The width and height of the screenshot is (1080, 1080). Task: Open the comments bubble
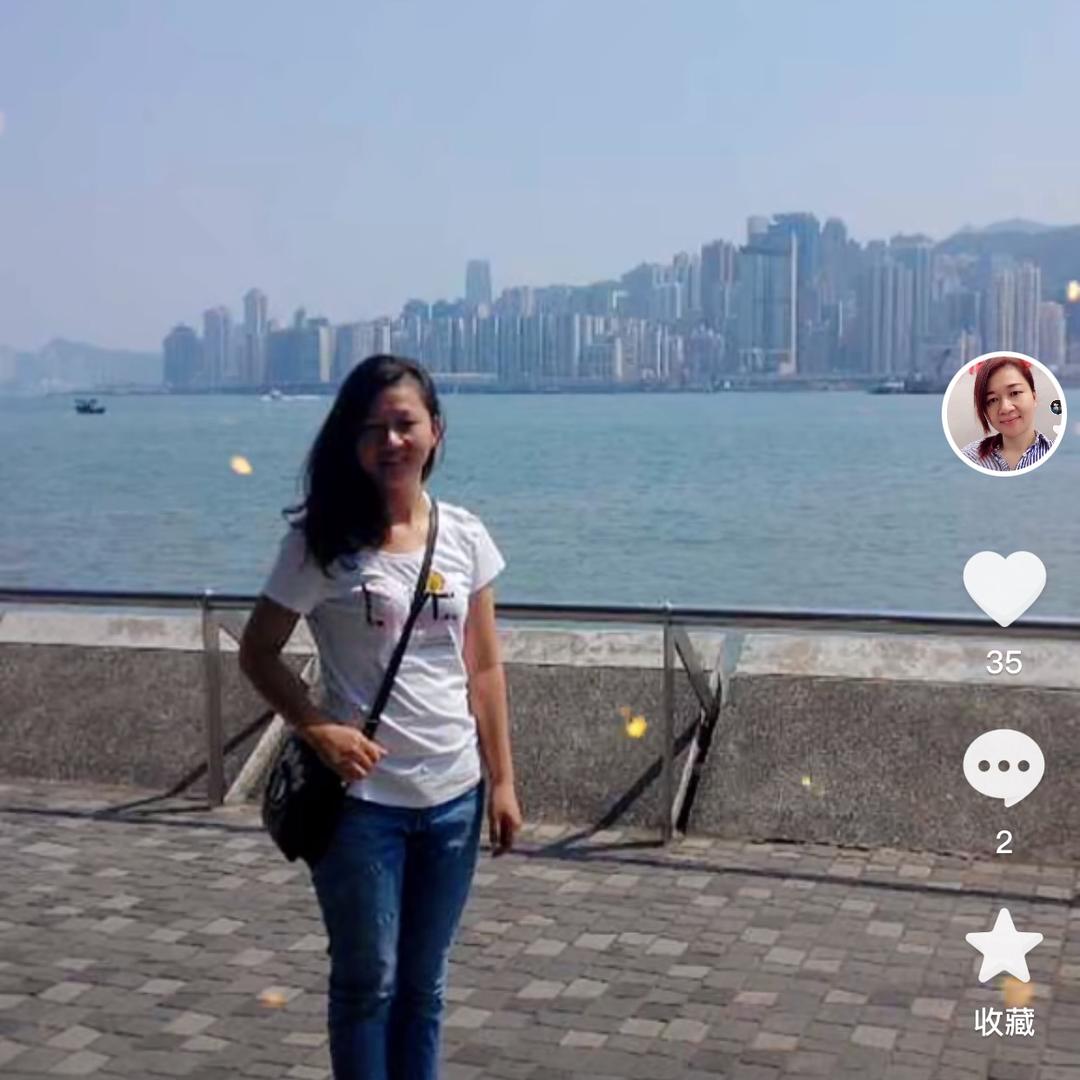coord(1004,766)
